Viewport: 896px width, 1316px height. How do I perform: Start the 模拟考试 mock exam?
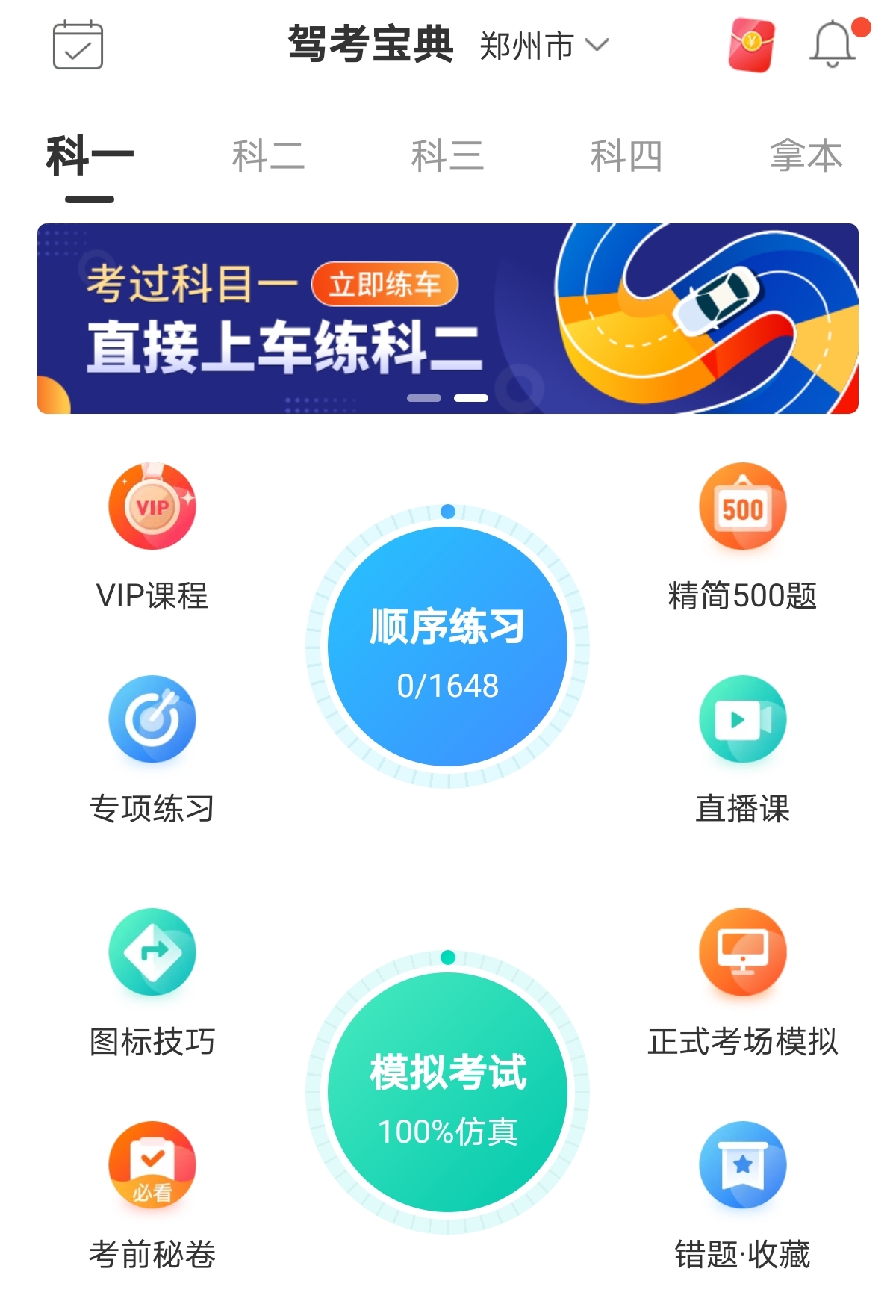[x=448, y=1092]
